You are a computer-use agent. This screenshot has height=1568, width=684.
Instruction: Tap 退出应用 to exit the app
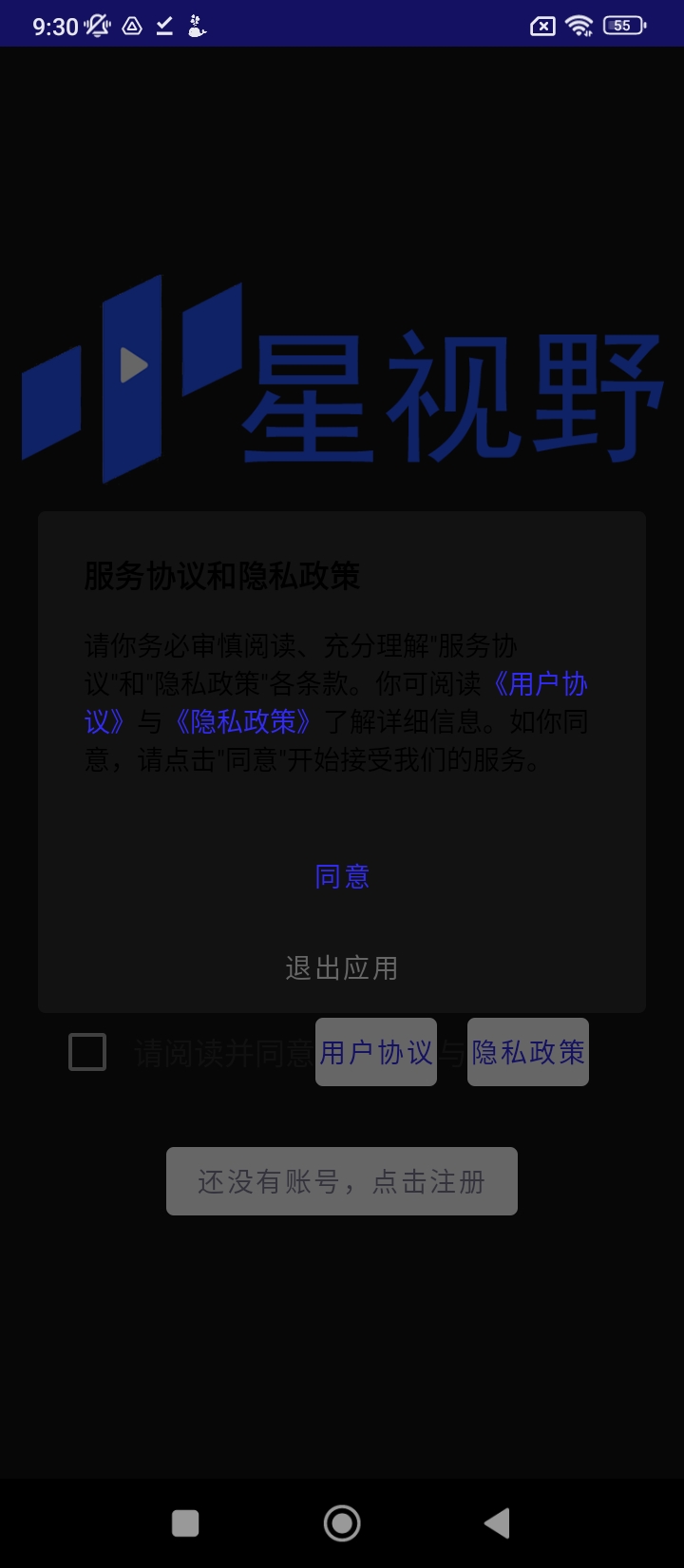point(342,968)
